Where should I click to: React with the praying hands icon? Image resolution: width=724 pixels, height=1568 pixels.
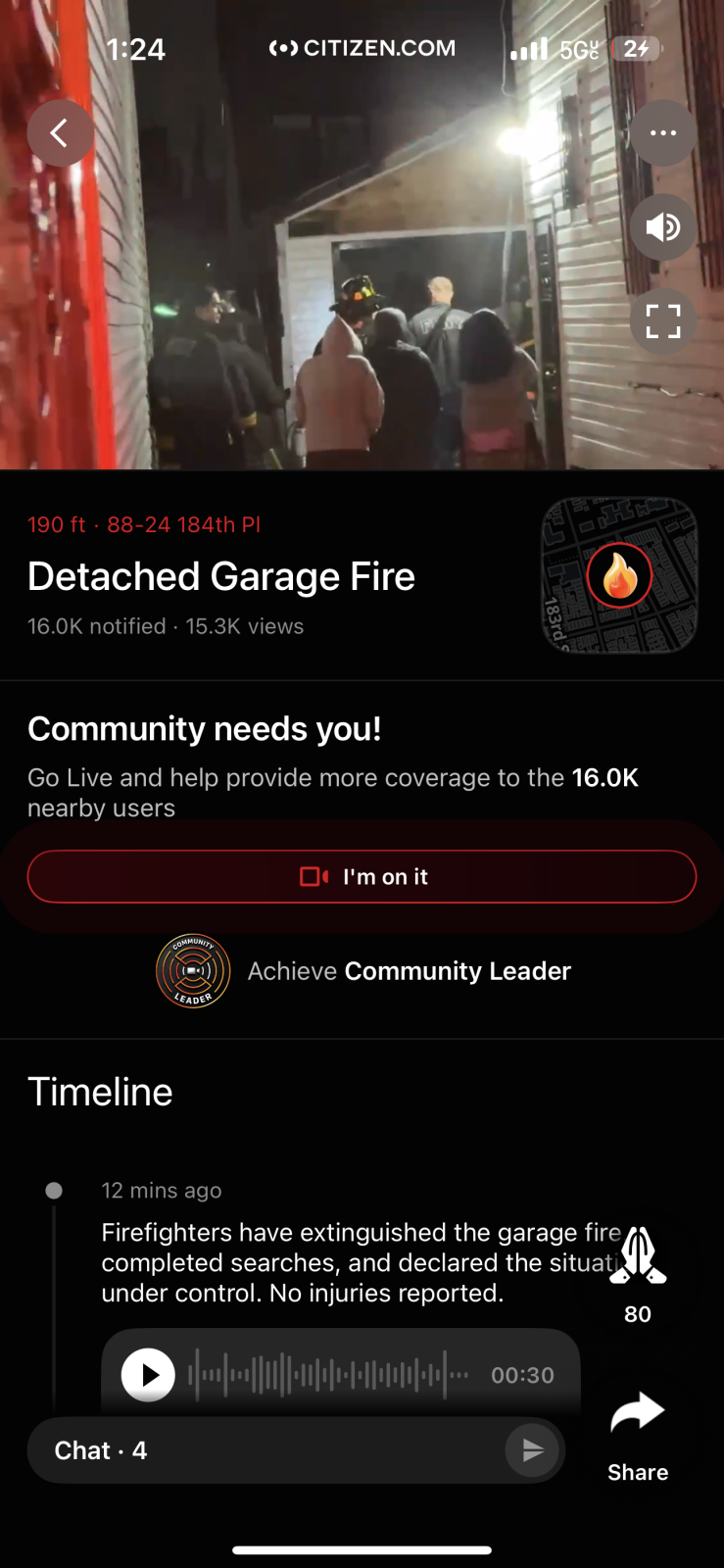click(638, 1257)
